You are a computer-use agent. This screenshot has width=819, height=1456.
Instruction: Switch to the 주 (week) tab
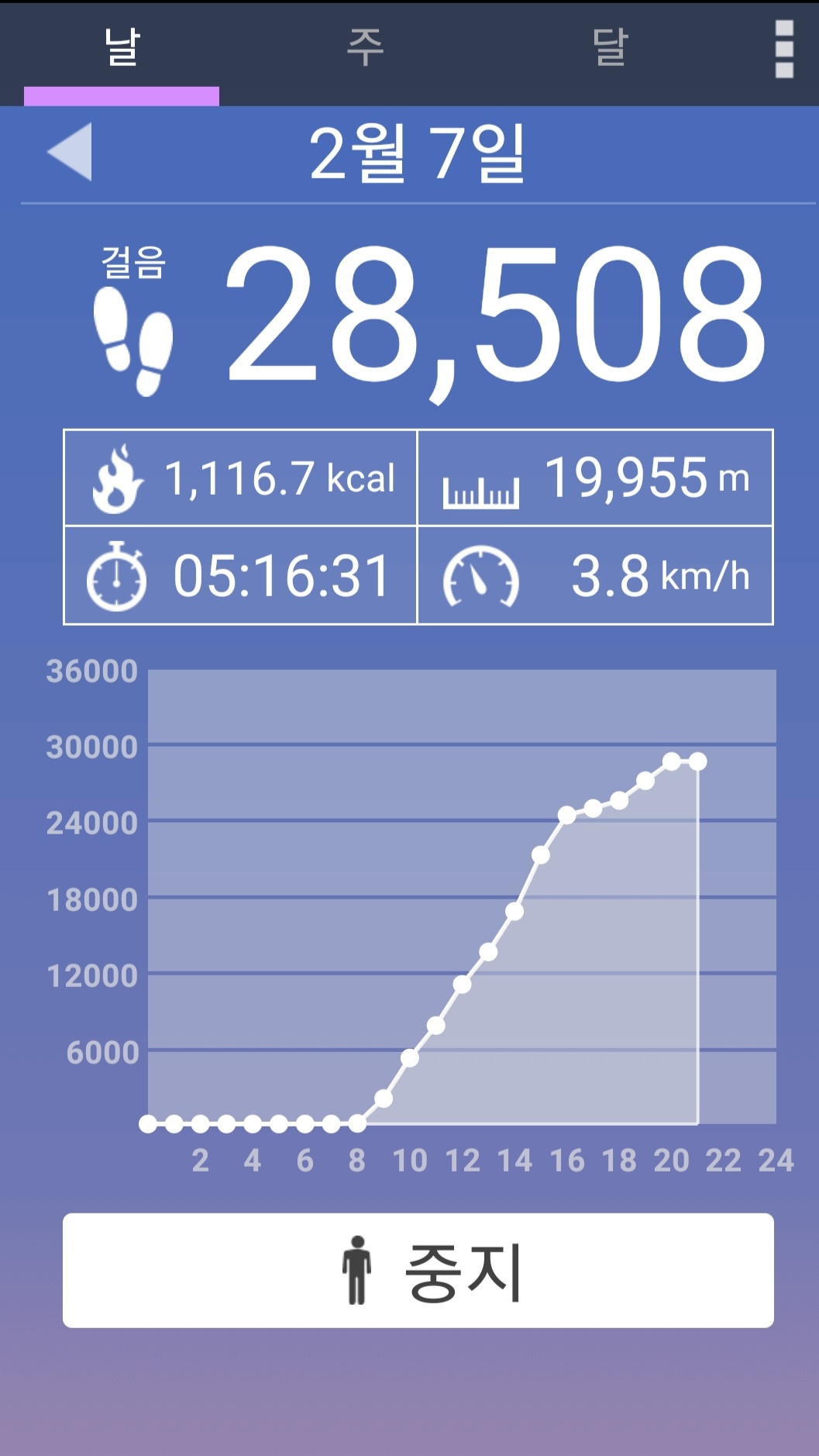365,48
